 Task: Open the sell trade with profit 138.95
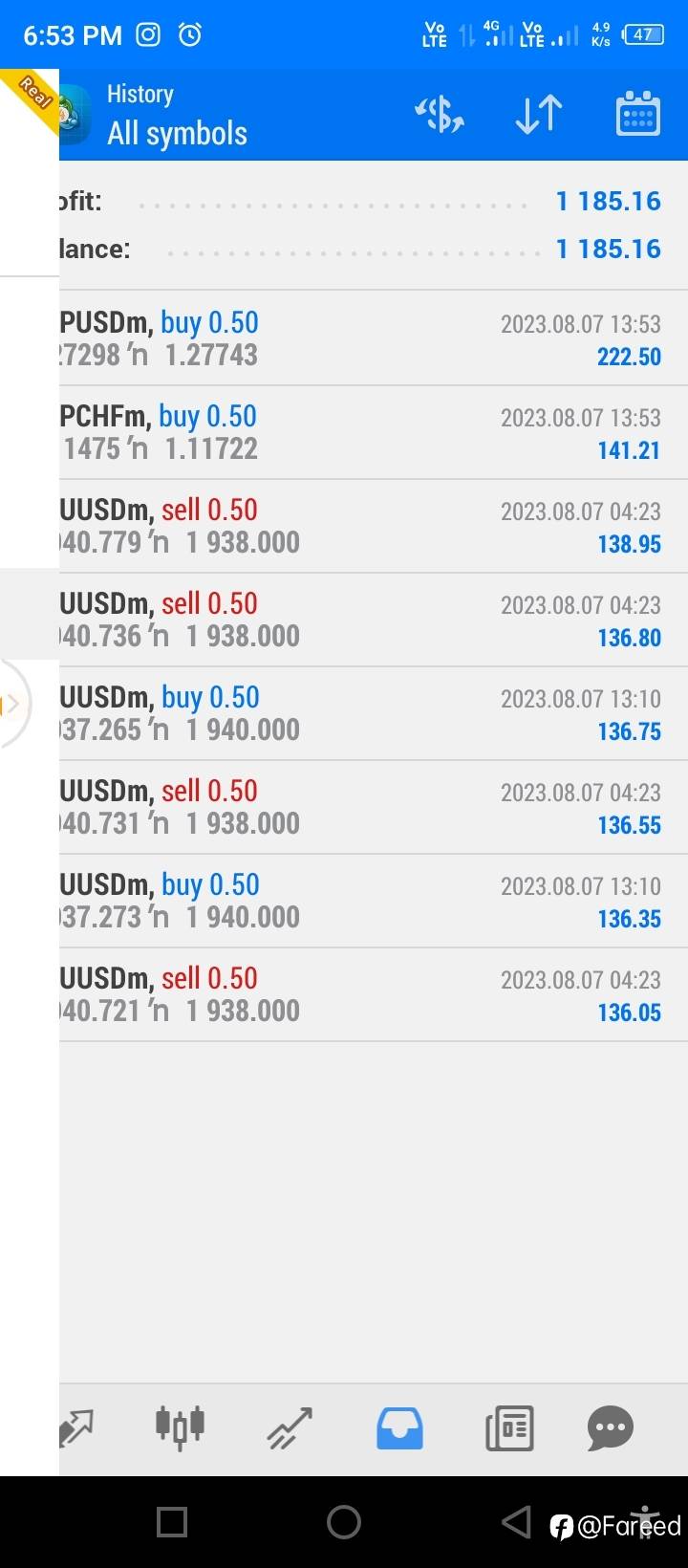(x=373, y=526)
